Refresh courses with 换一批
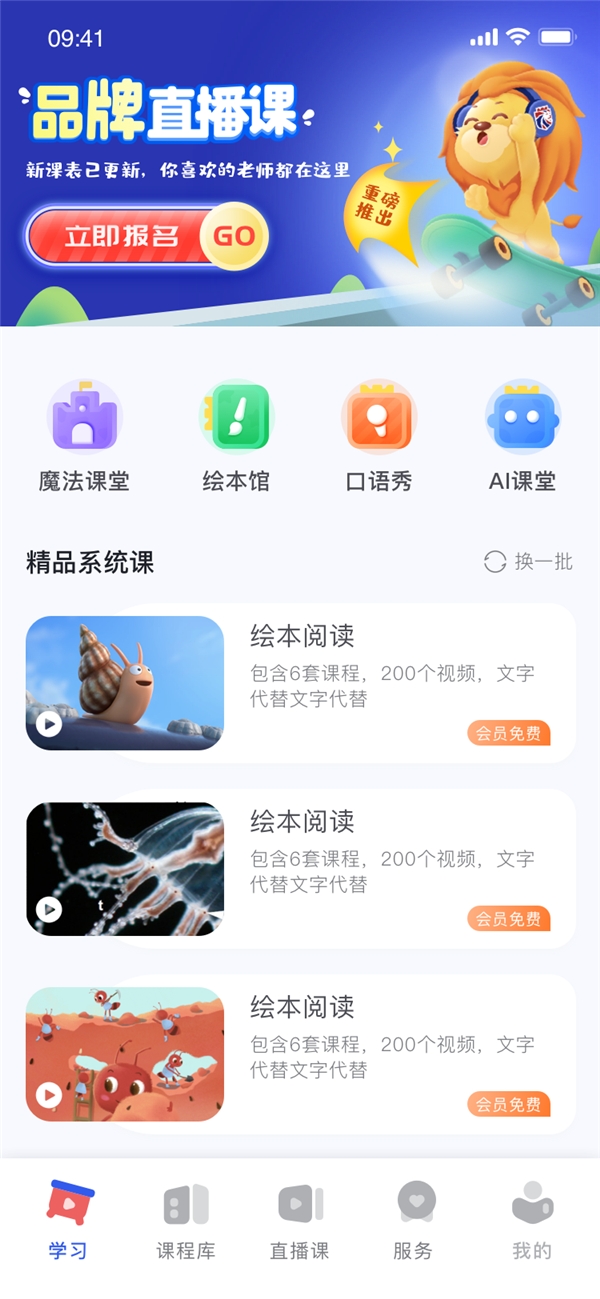 [x=529, y=562]
